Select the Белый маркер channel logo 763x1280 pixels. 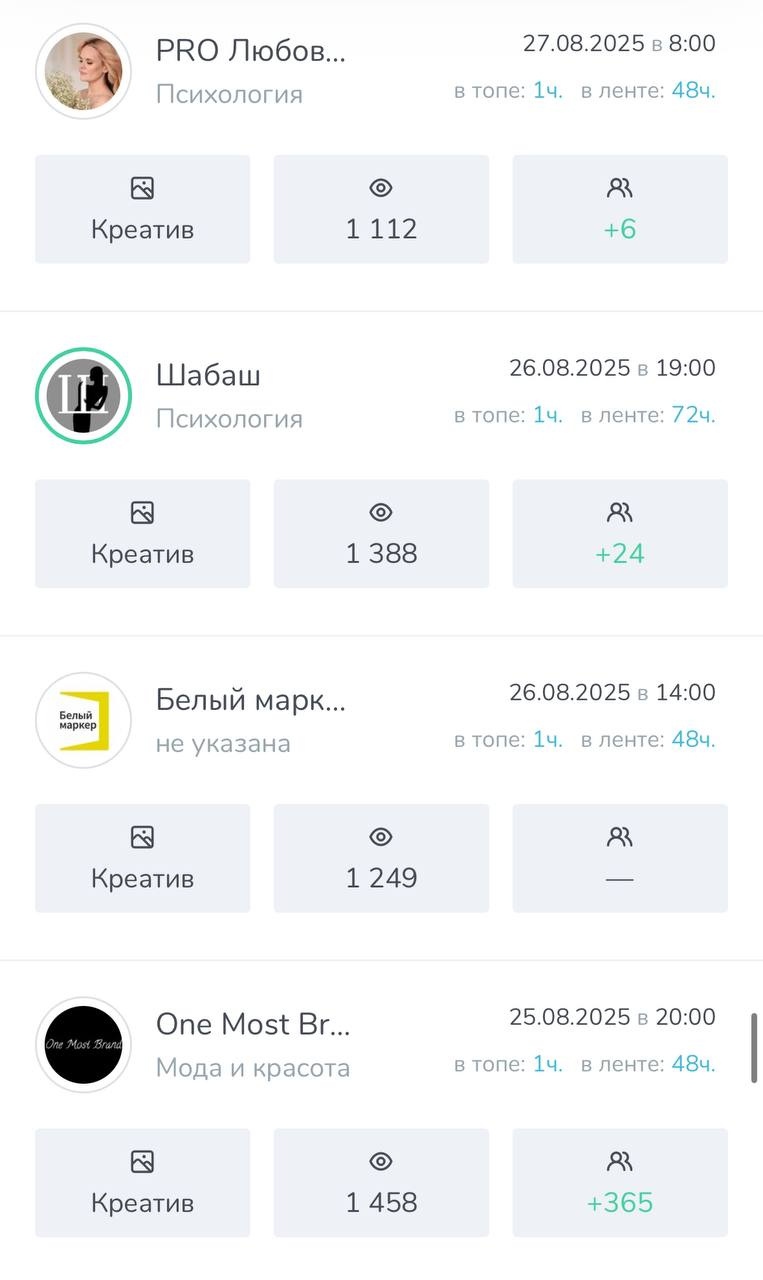(83, 720)
